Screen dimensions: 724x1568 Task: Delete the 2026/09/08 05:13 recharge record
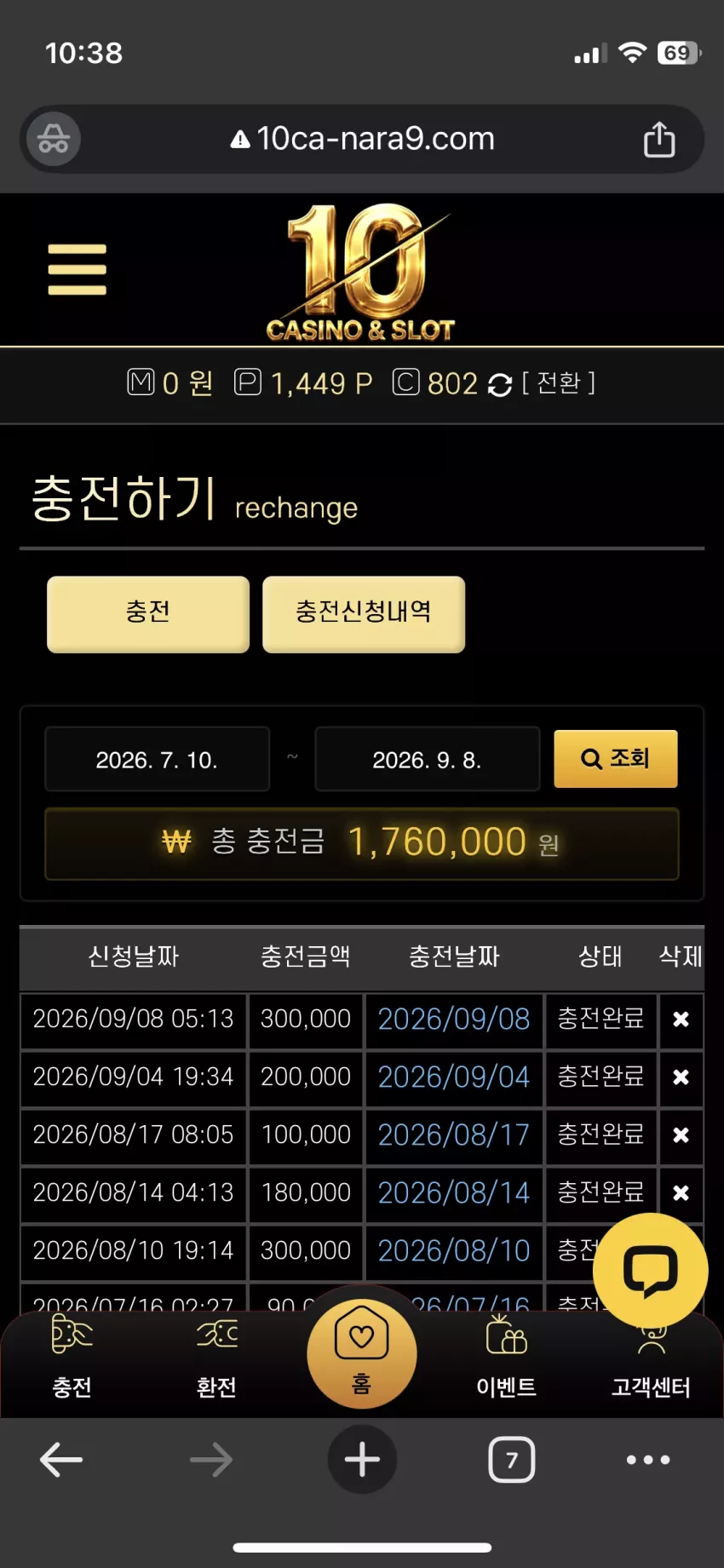(681, 1019)
